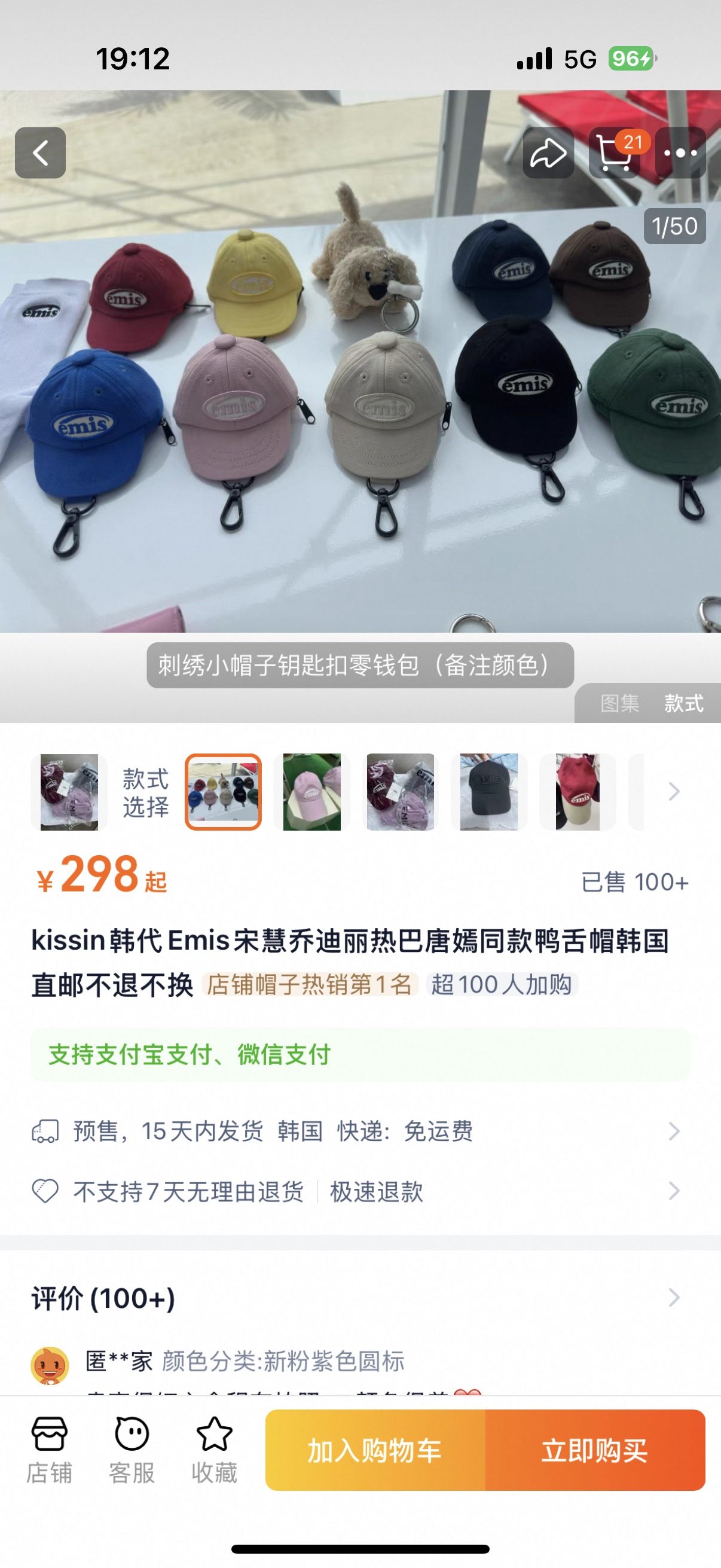Viewport: 721px width, 1568px height.
Task: Select the maroon and pink caps thumbnail after mini caps
Action: click(x=401, y=791)
